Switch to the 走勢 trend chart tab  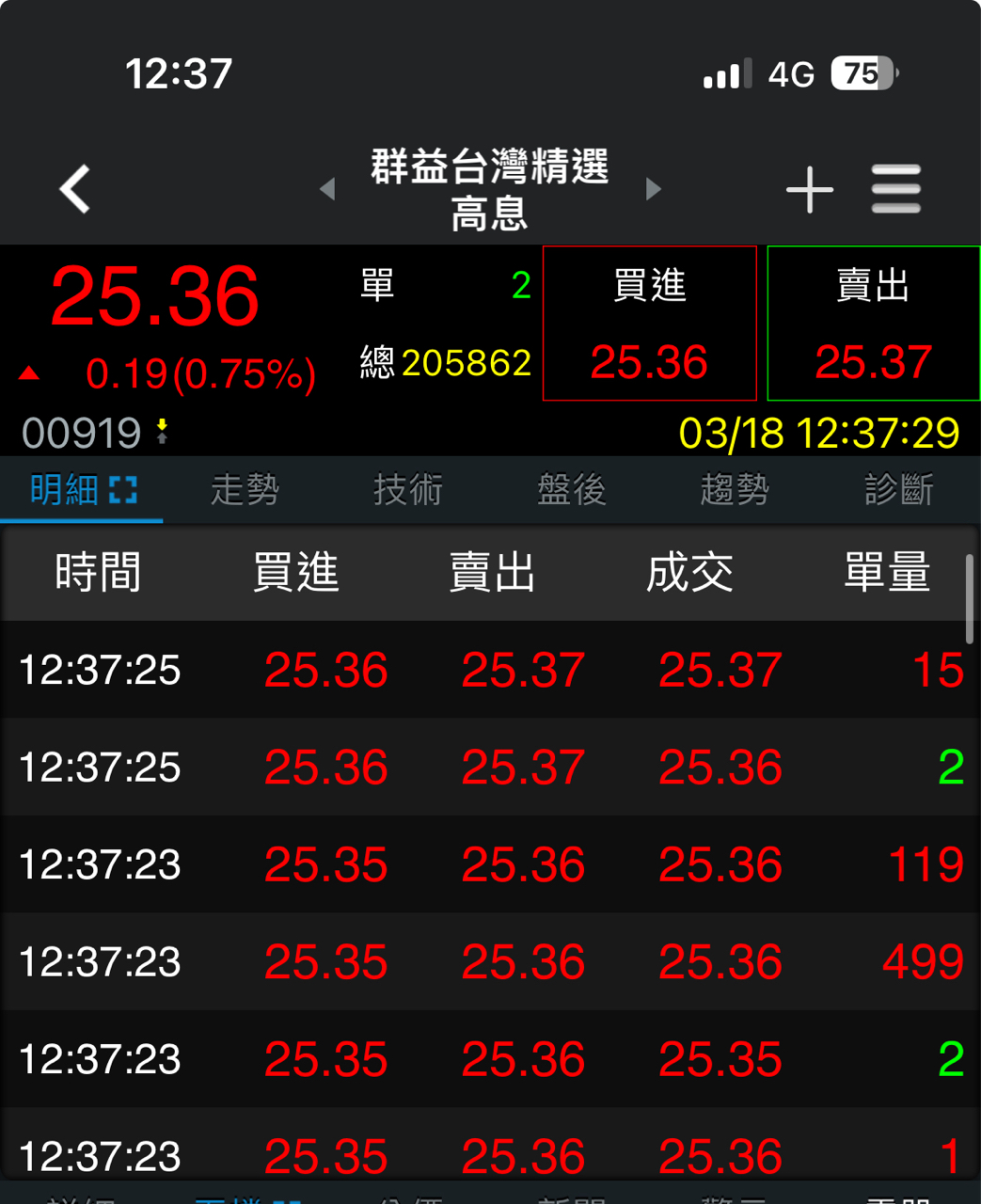point(245,490)
